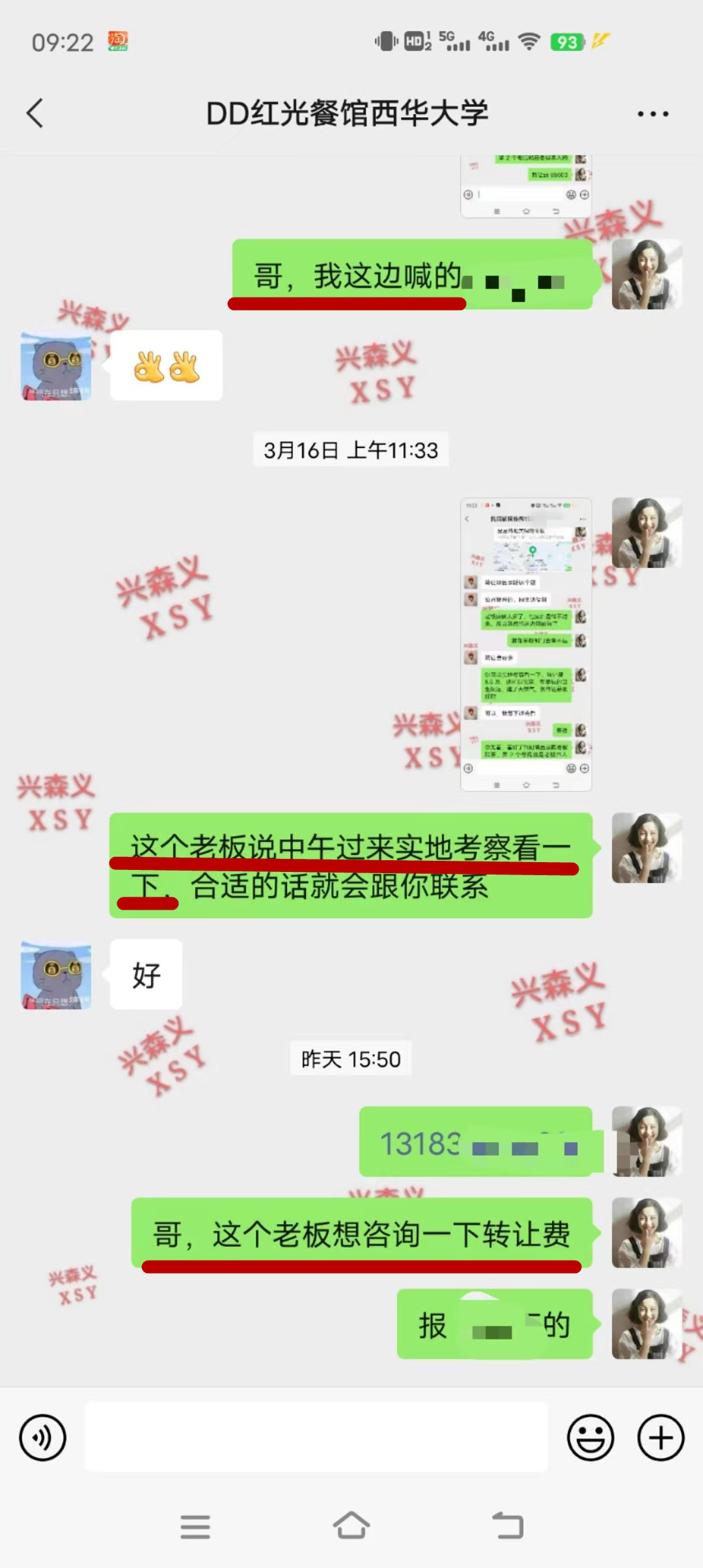Go back from the DD红光餐馆西华大学 chat
Screen dimensions: 703x1568
click(35, 113)
